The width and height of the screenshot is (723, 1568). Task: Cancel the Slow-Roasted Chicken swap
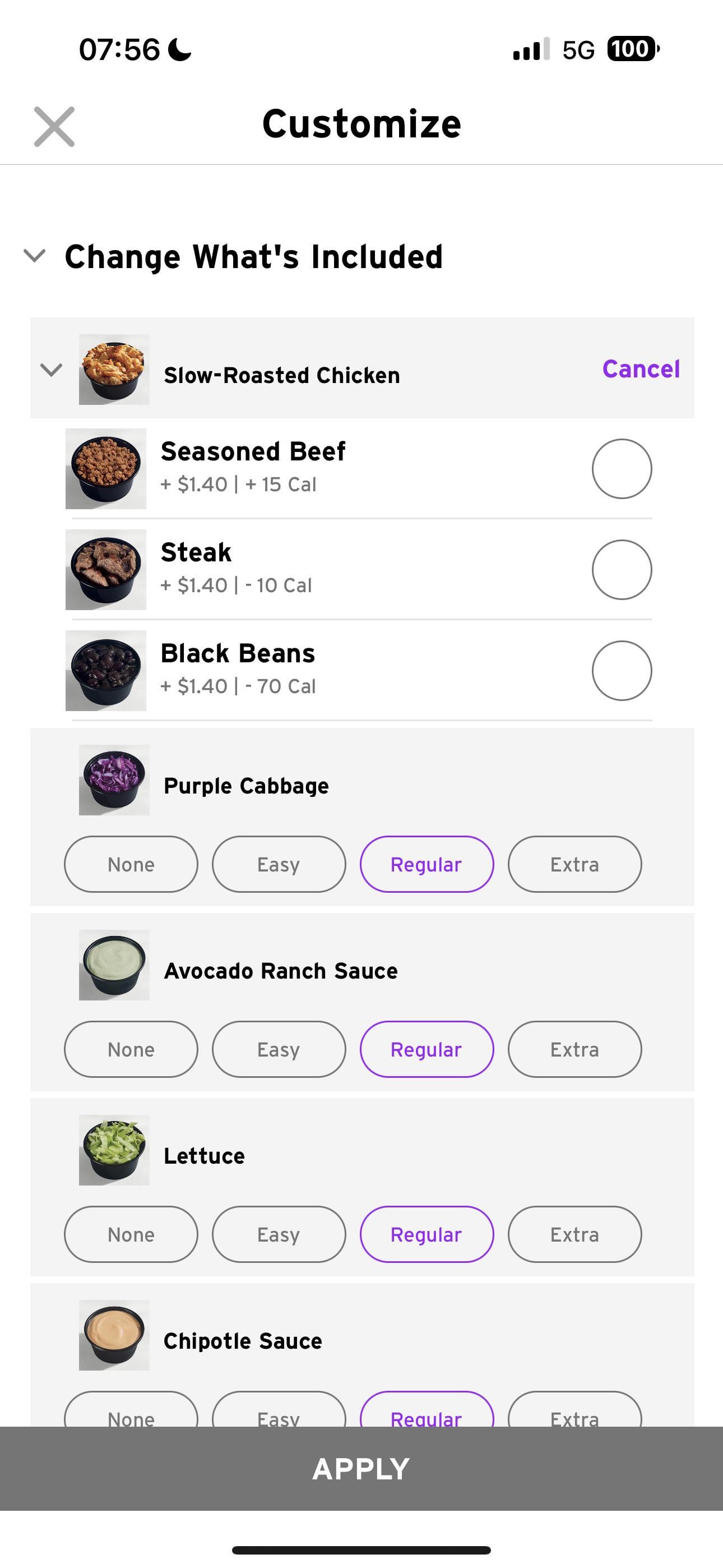[640, 369]
